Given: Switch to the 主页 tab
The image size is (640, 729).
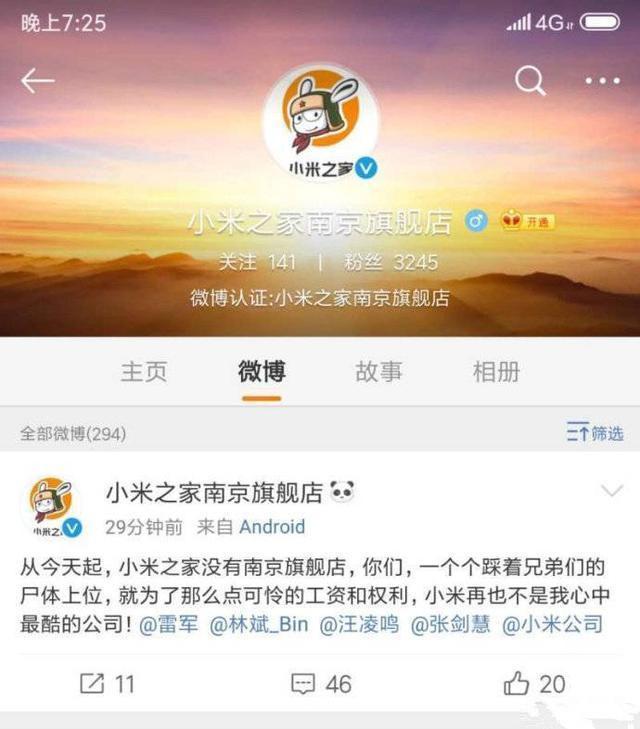Looking at the screenshot, I should (144, 372).
